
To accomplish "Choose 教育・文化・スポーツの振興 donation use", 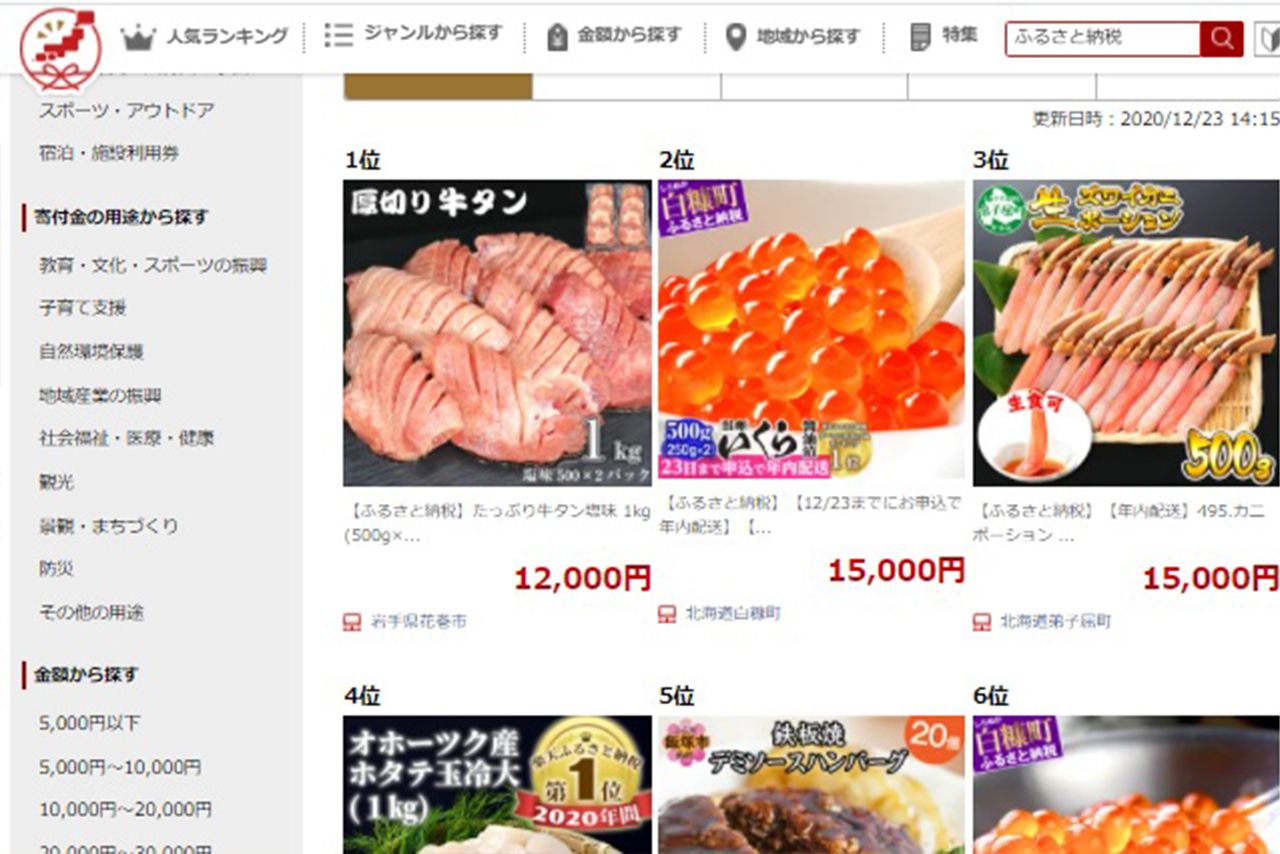I will click(153, 265).
